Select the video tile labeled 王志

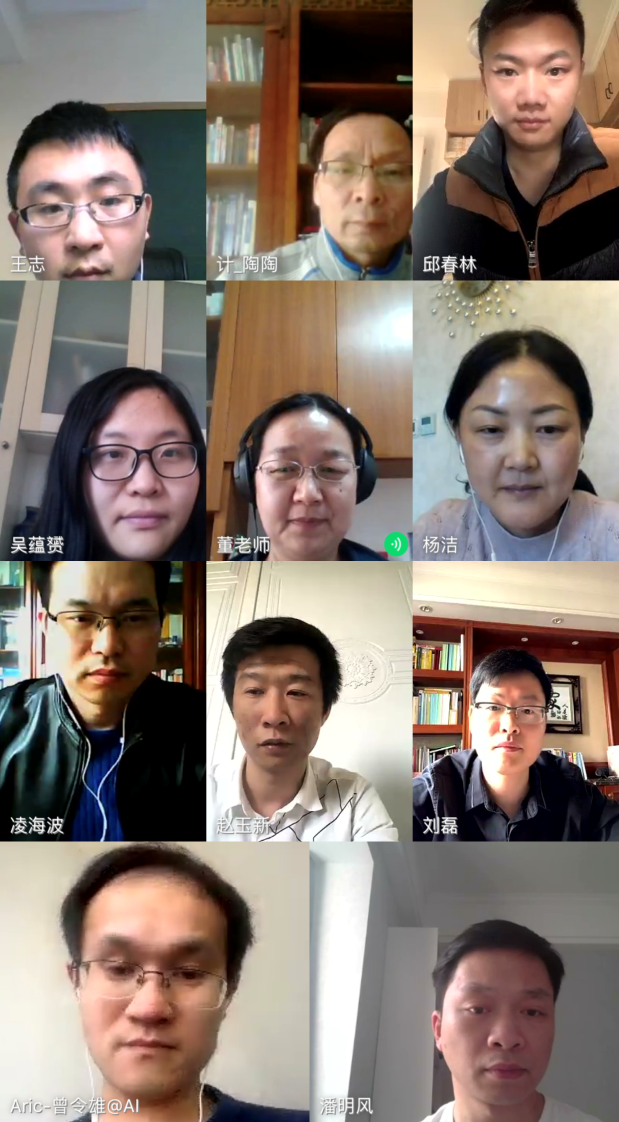(x=103, y=140)
